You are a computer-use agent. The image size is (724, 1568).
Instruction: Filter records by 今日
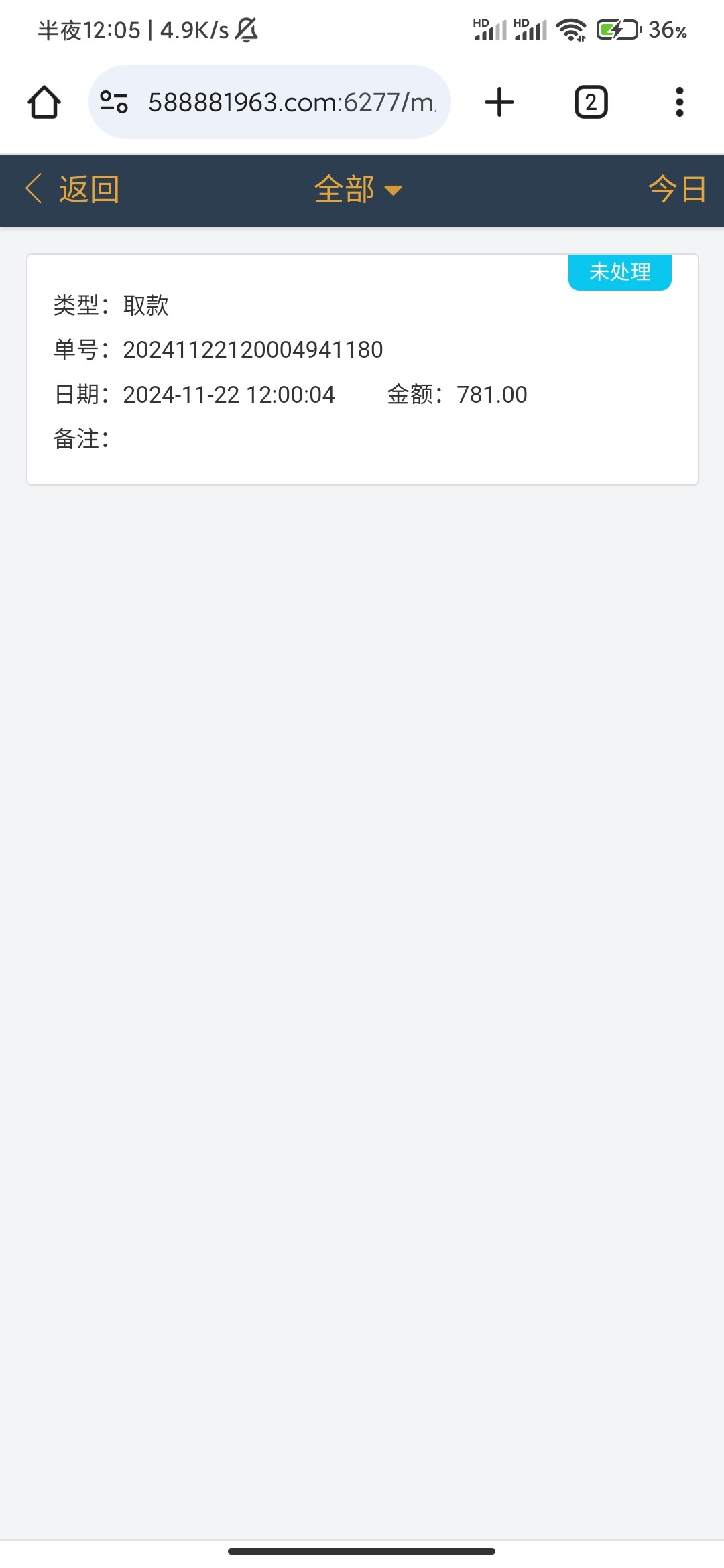676,189
